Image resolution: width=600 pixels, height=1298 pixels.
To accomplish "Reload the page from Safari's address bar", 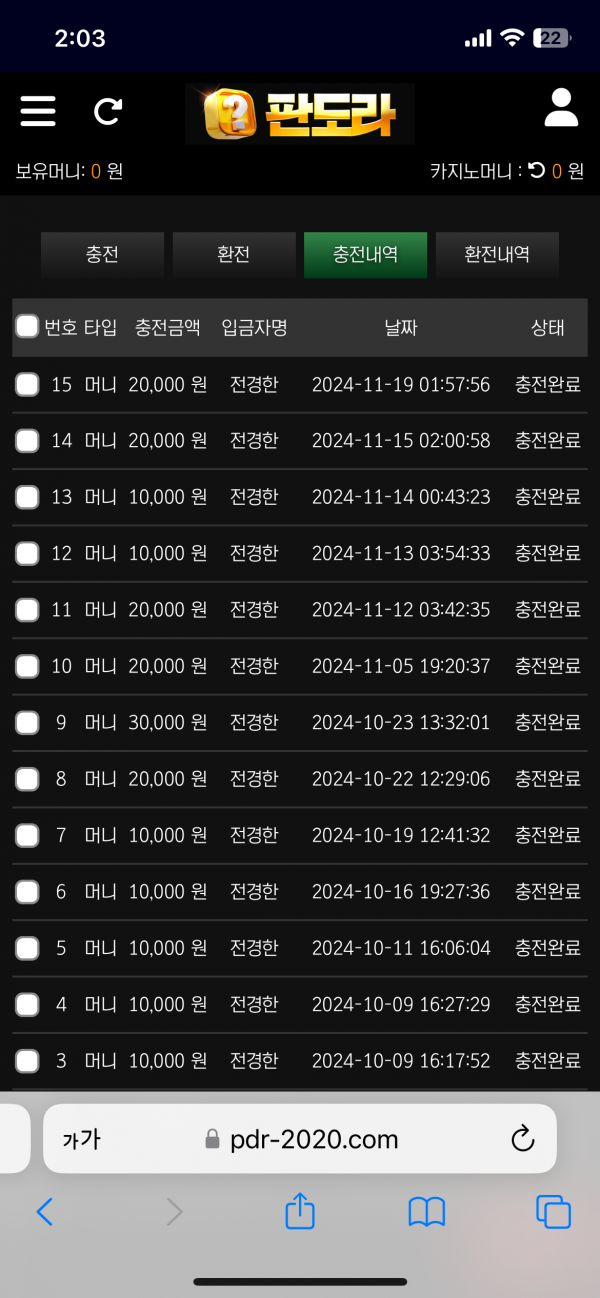I will (522, 1138).
